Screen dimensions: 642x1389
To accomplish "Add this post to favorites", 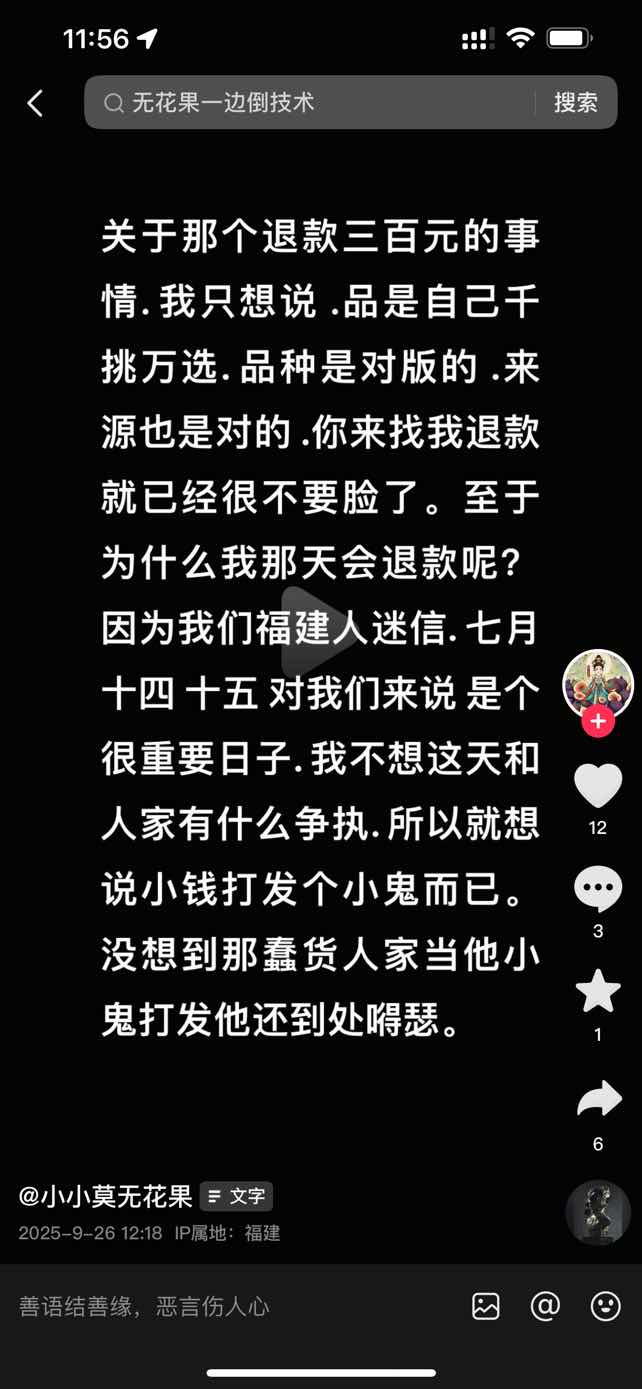I will 598,992.
